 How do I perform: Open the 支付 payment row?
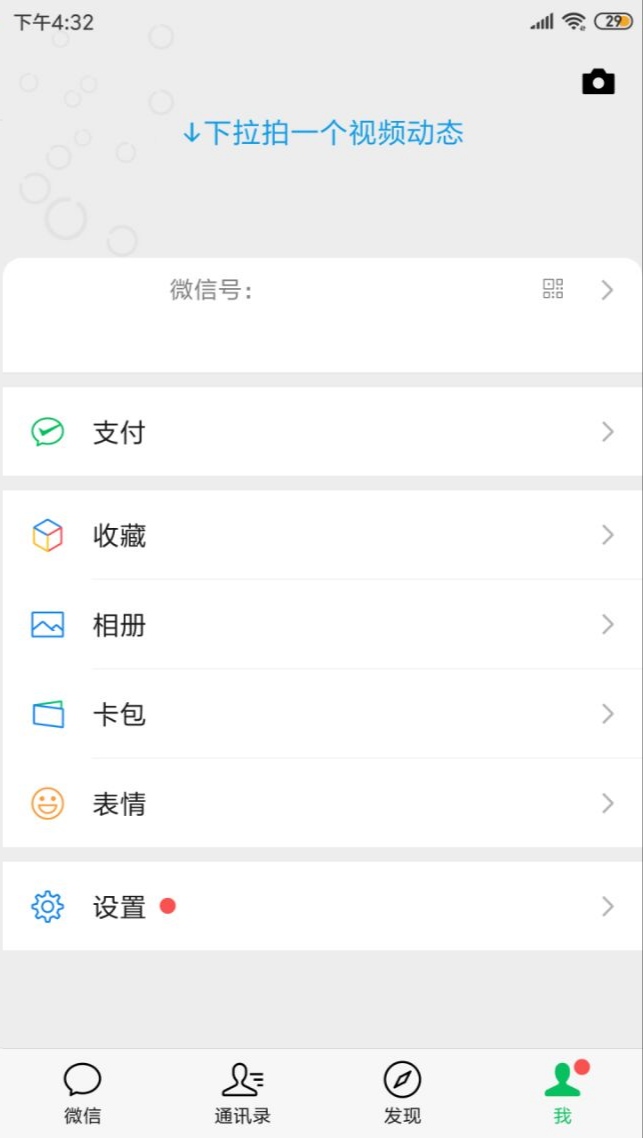[322, 432]
